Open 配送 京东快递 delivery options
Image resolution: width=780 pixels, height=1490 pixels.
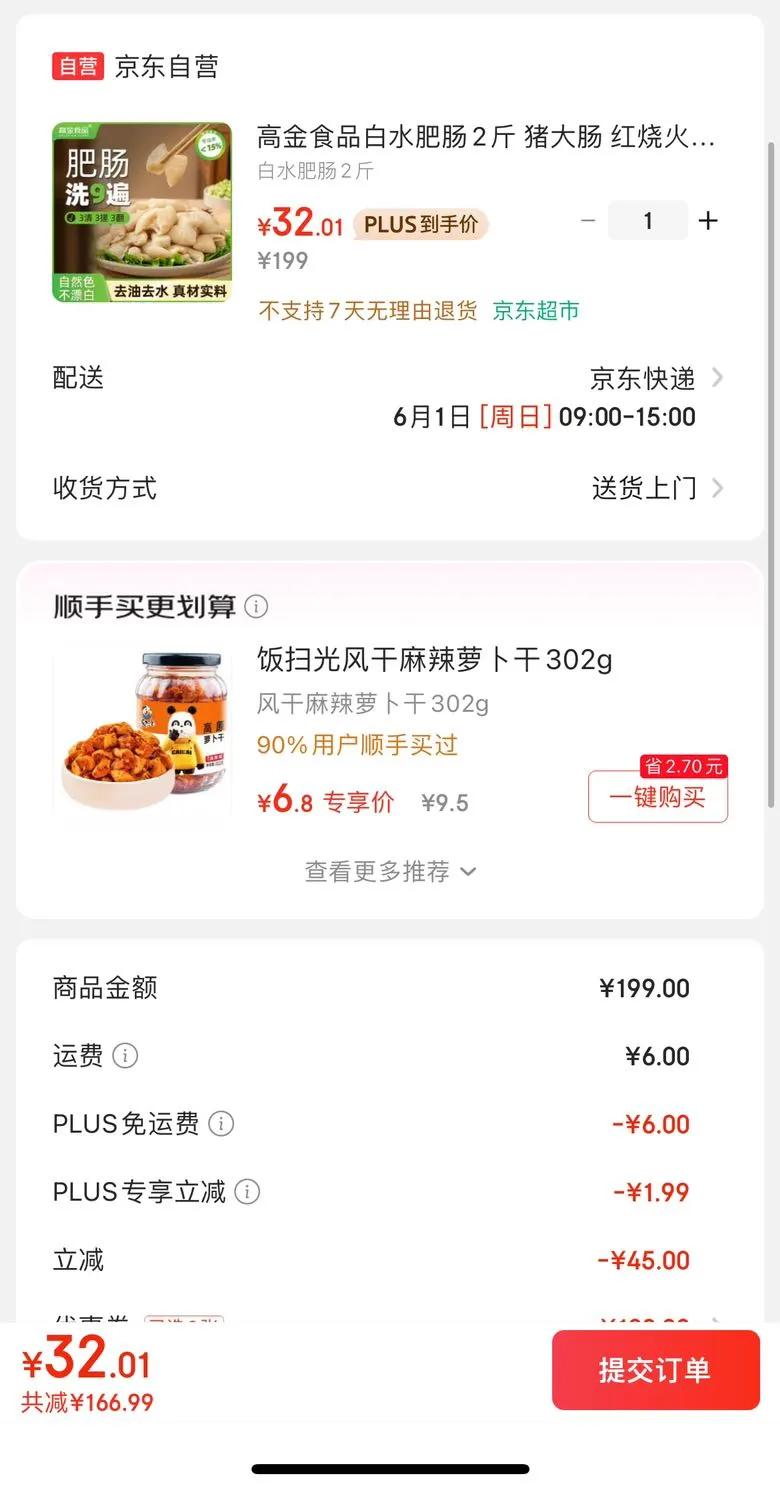point(655,378)
